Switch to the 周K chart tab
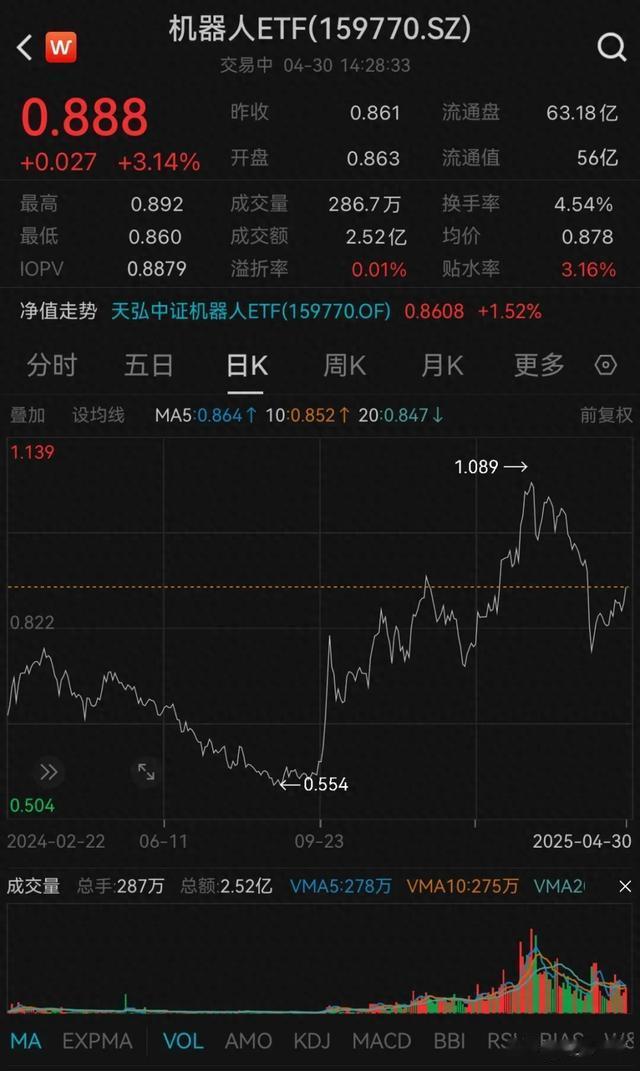The height and width of the screenshot is (1071, 640). click(x=344, y=365)
